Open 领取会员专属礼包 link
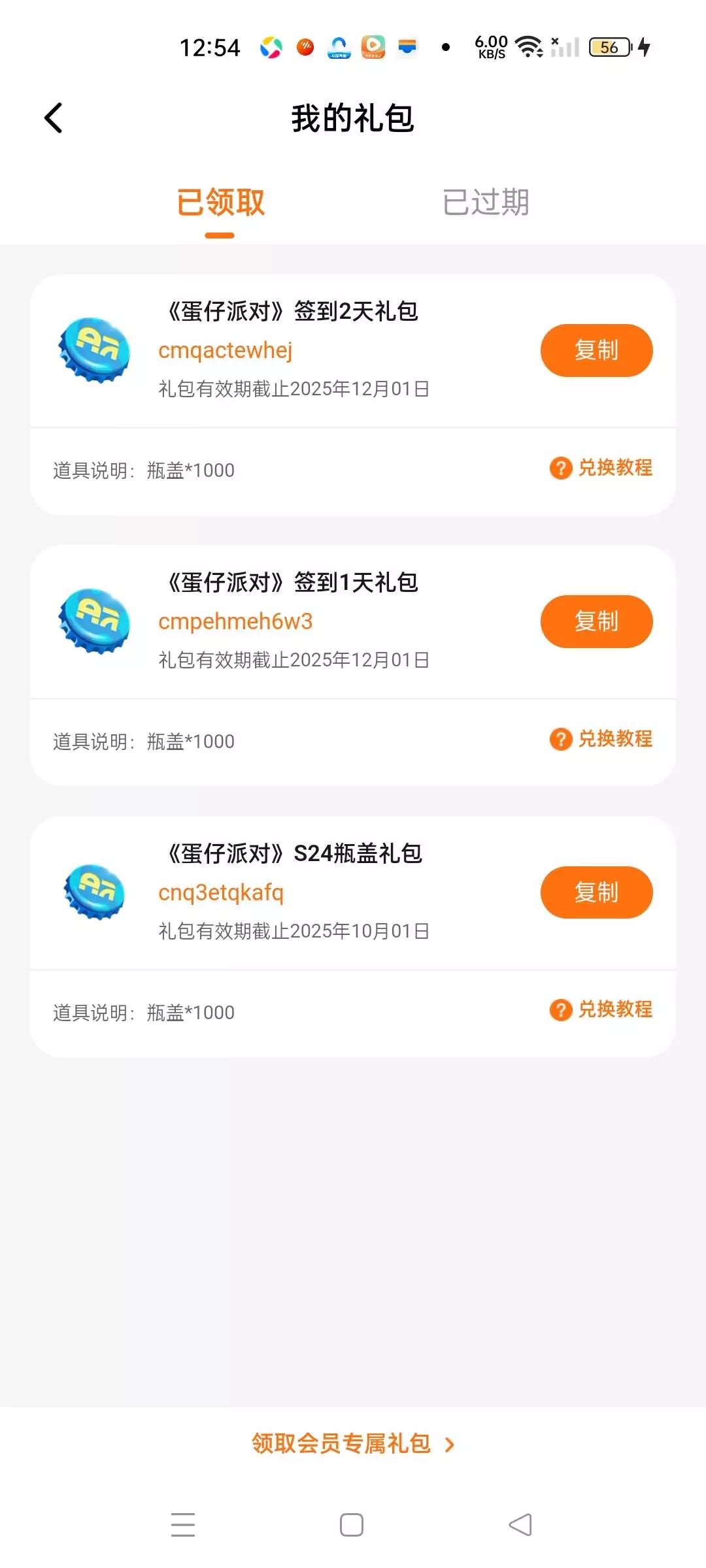The image size is (706, 1568). (353, 1444)
